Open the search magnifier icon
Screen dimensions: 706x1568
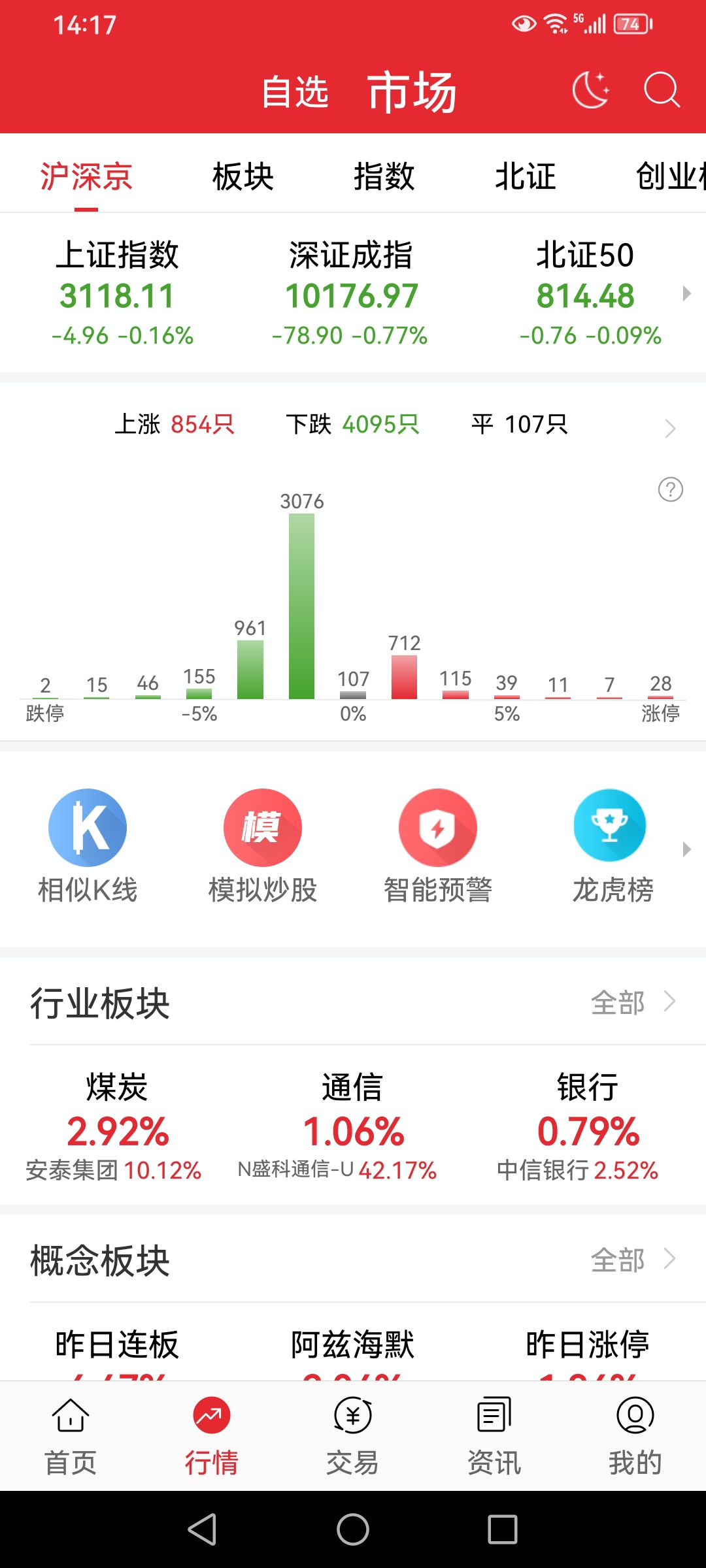(x=662, y=90)
